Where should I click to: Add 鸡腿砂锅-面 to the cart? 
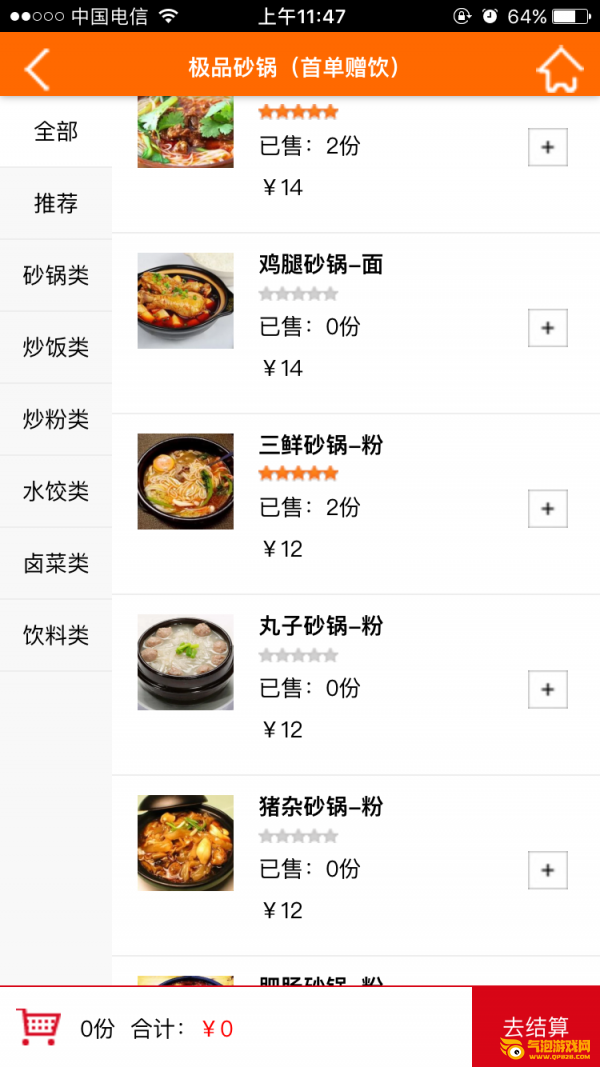[547, 328]
